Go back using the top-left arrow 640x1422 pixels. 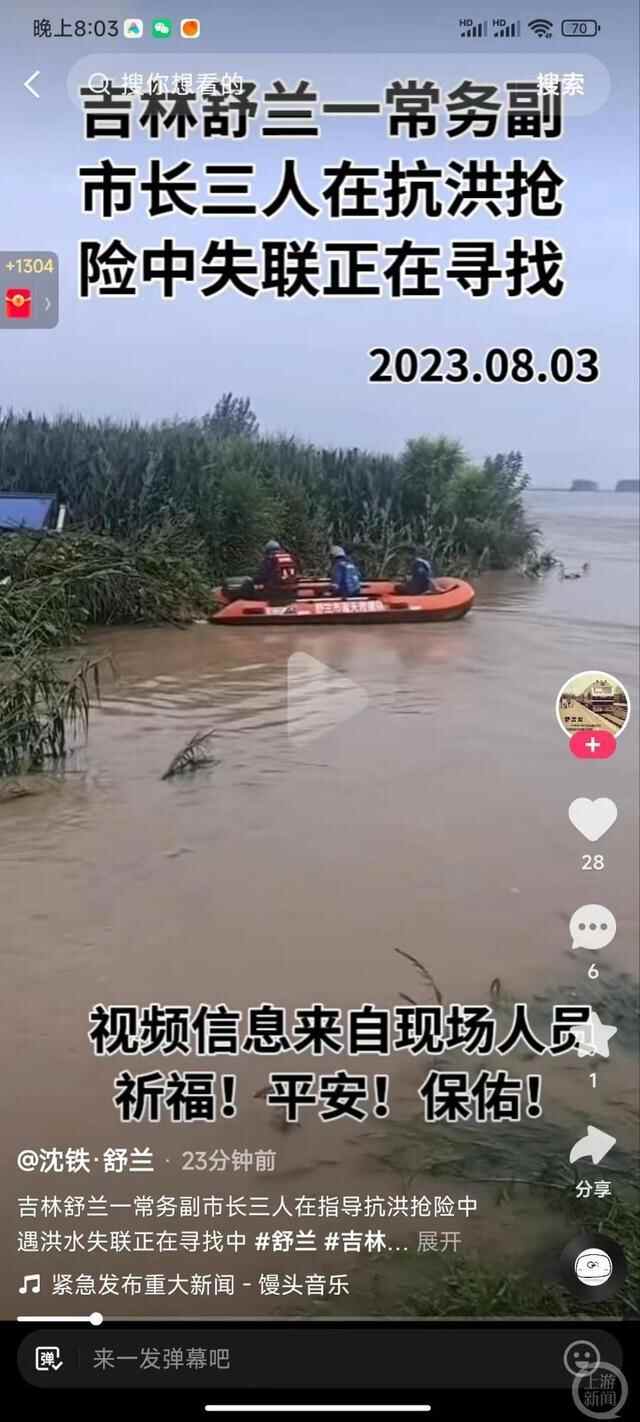point(32,85)
